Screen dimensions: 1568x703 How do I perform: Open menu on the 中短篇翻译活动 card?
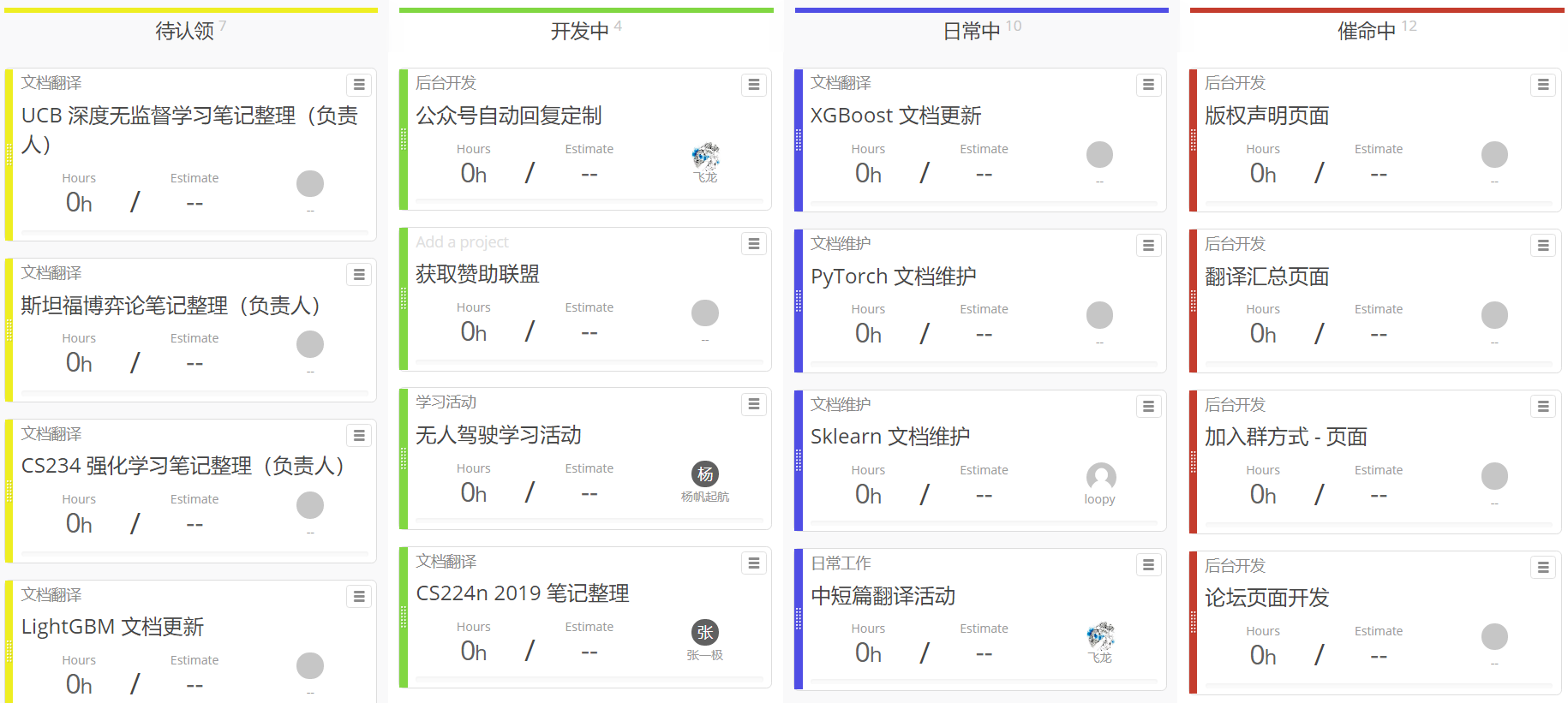(x=1148, y=565)
